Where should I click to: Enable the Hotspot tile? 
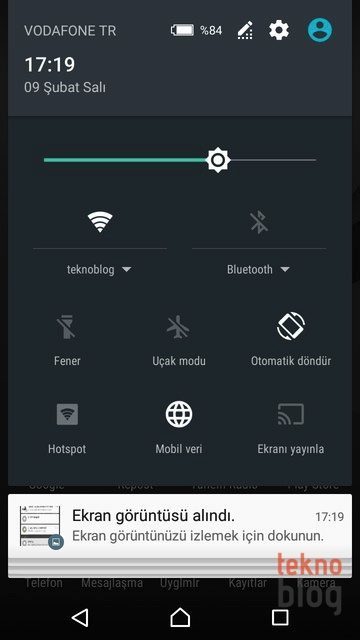67,428
